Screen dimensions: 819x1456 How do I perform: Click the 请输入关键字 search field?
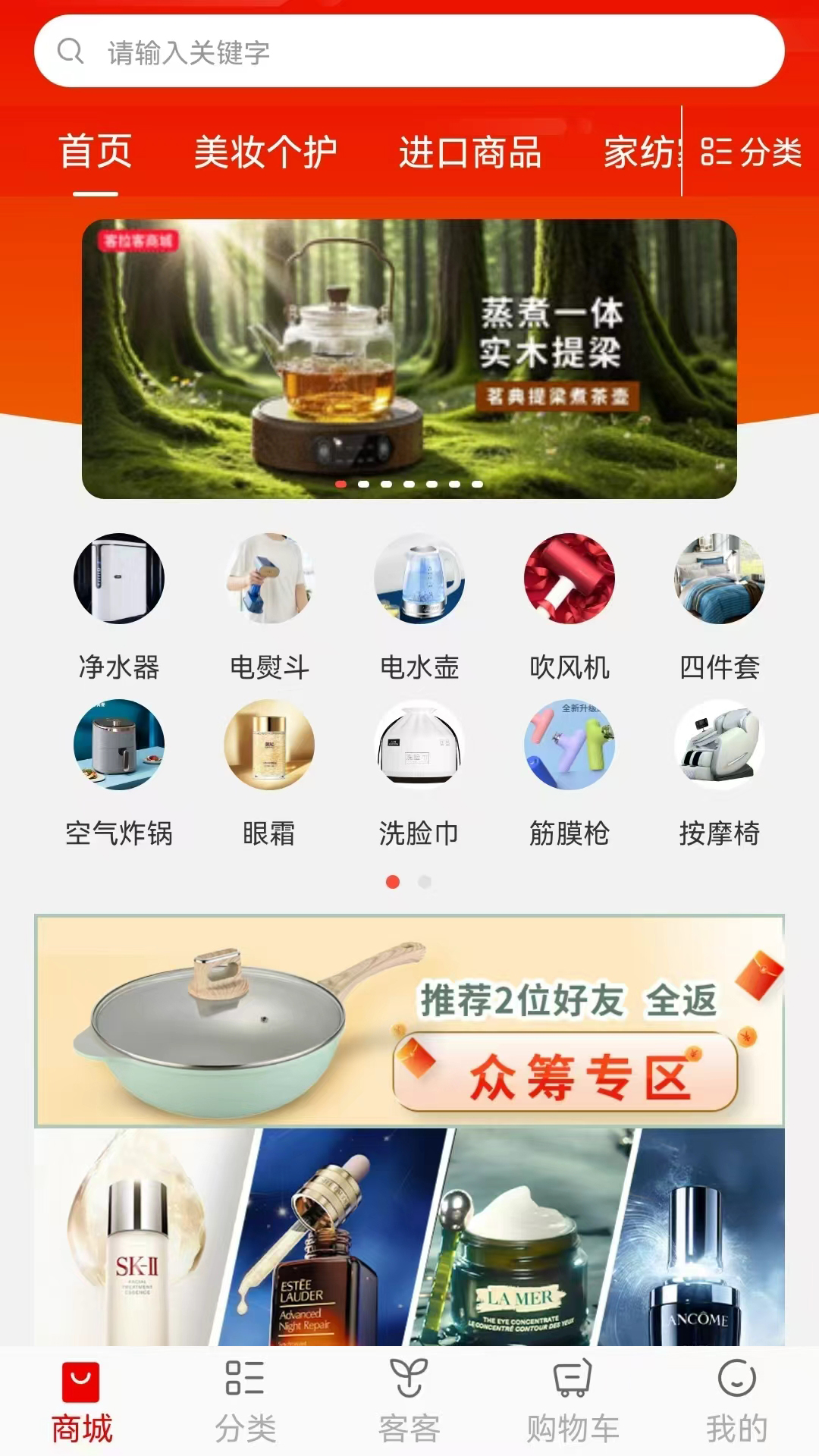409,52
